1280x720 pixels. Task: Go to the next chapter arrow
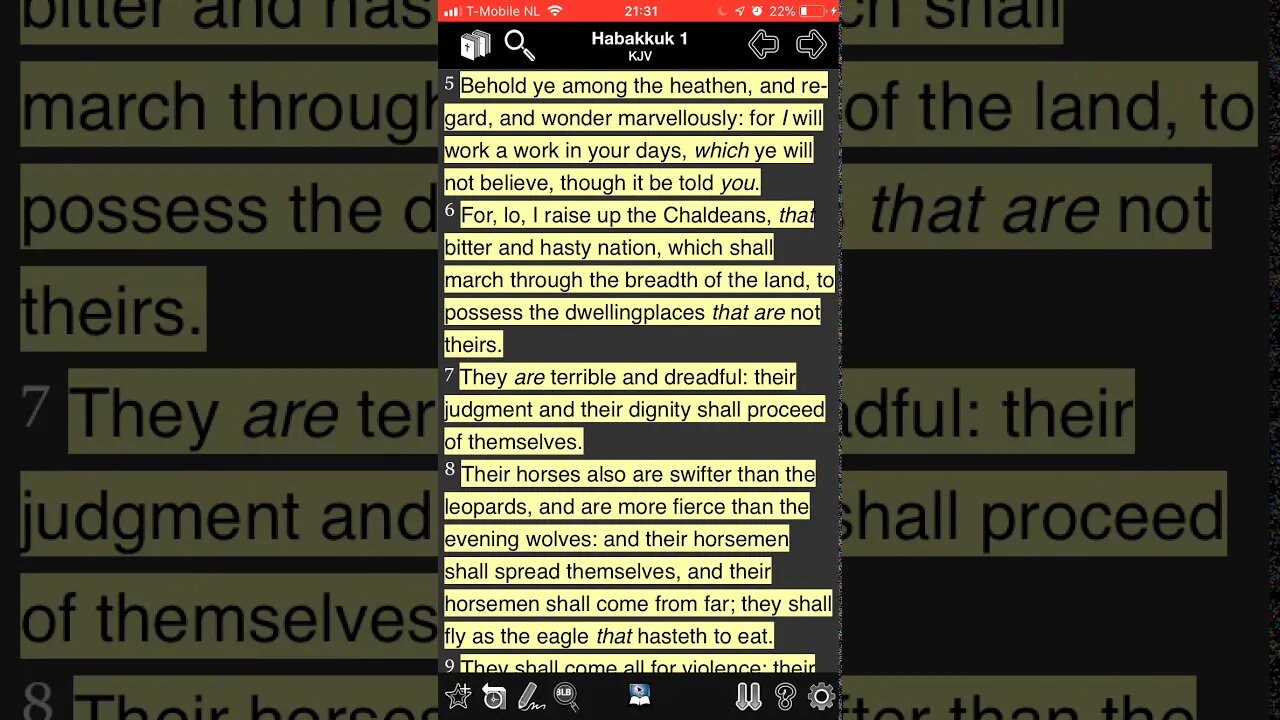click(811, 45)
